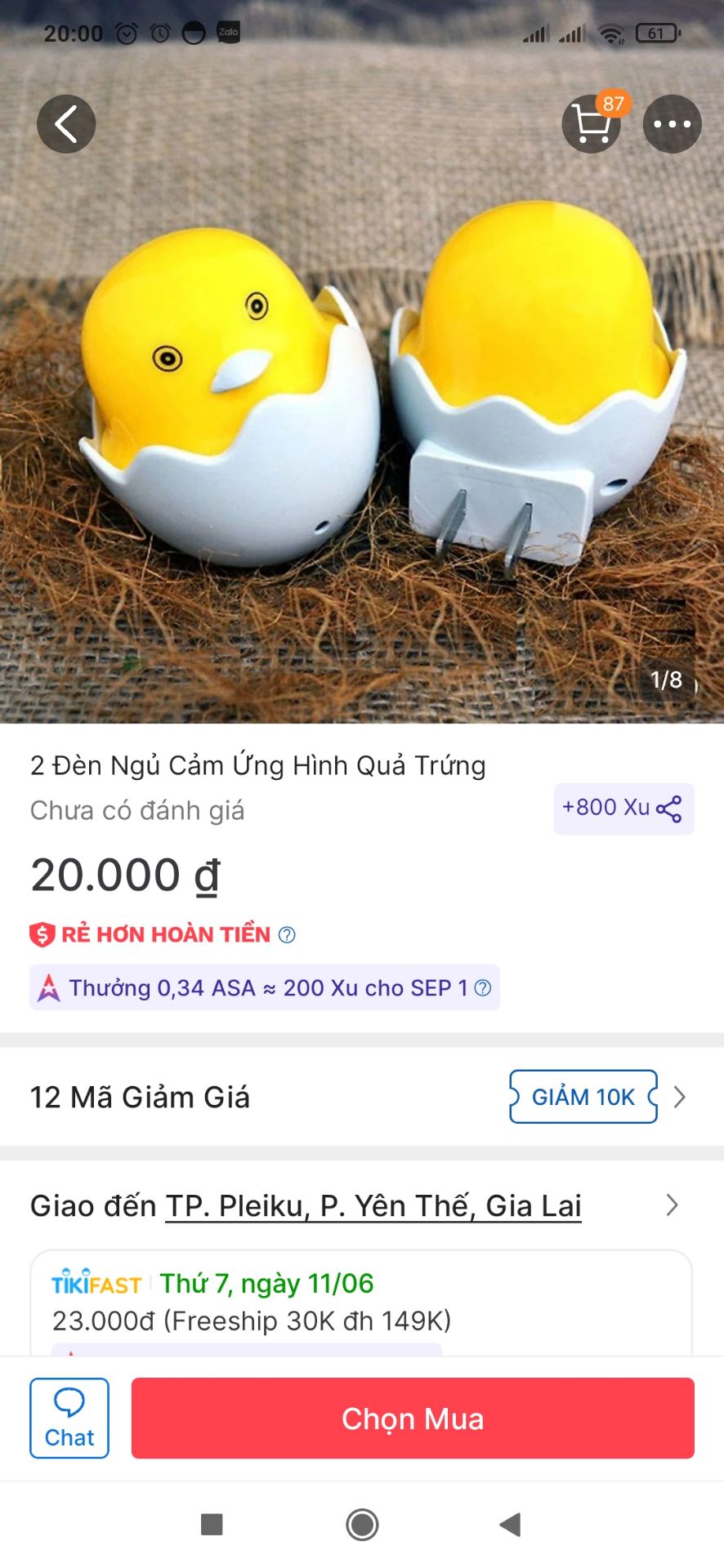Tap the info icon after RẺ HƠN HOÀN TIỀN
The image size is (724, 1568).
coord(287,933)
